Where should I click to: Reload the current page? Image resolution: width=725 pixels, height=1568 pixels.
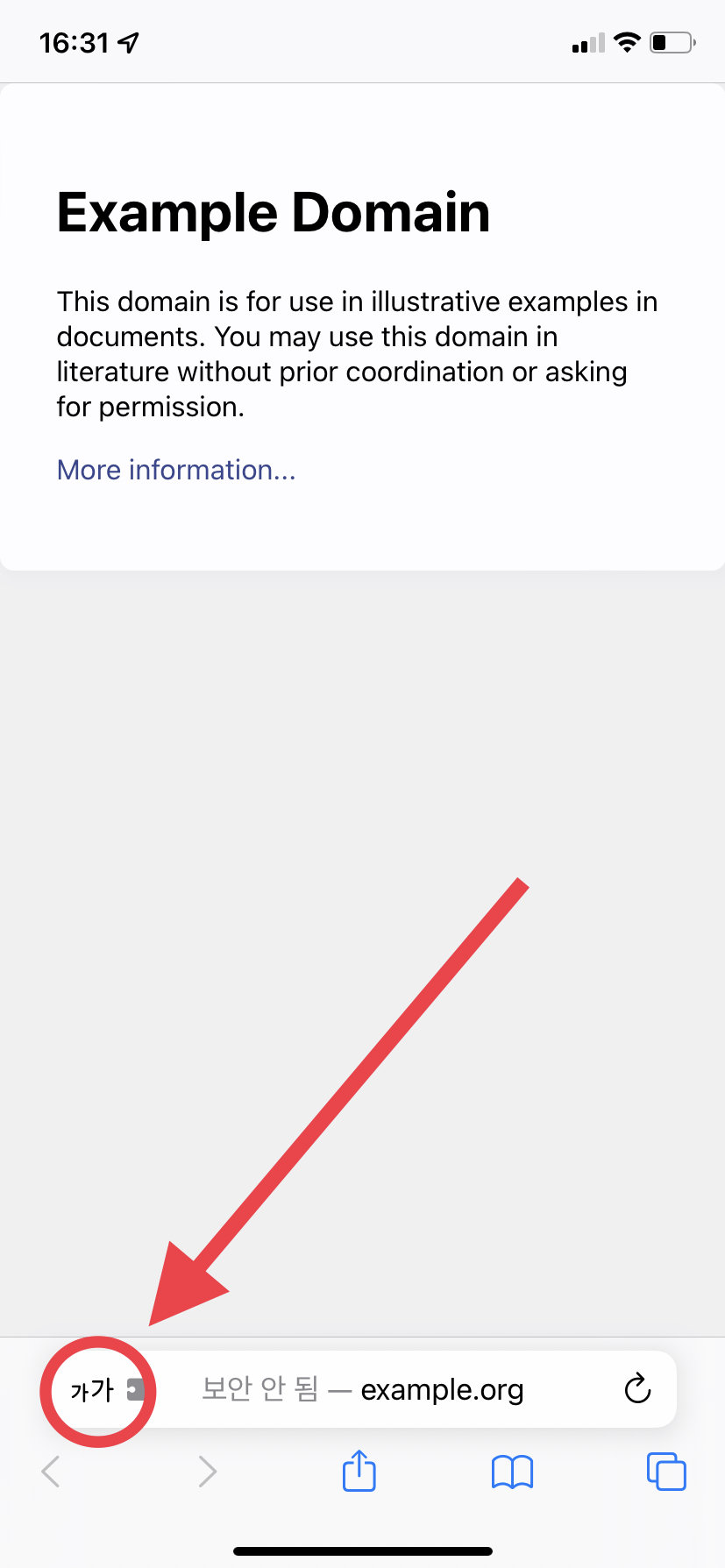coord(637,1388)
